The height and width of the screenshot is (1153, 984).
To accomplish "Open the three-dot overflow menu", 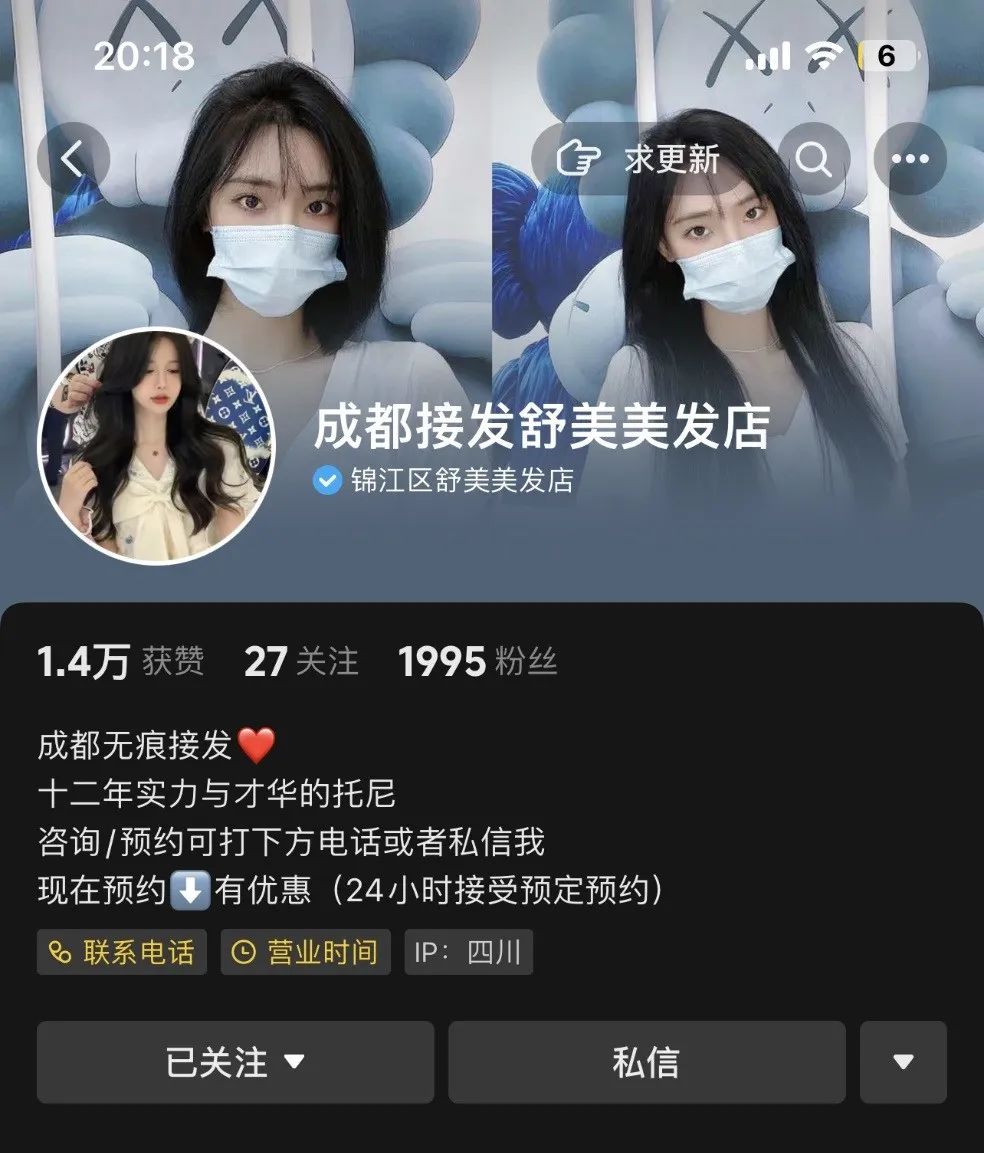I will pyautogui.click(x=909, y=159).
